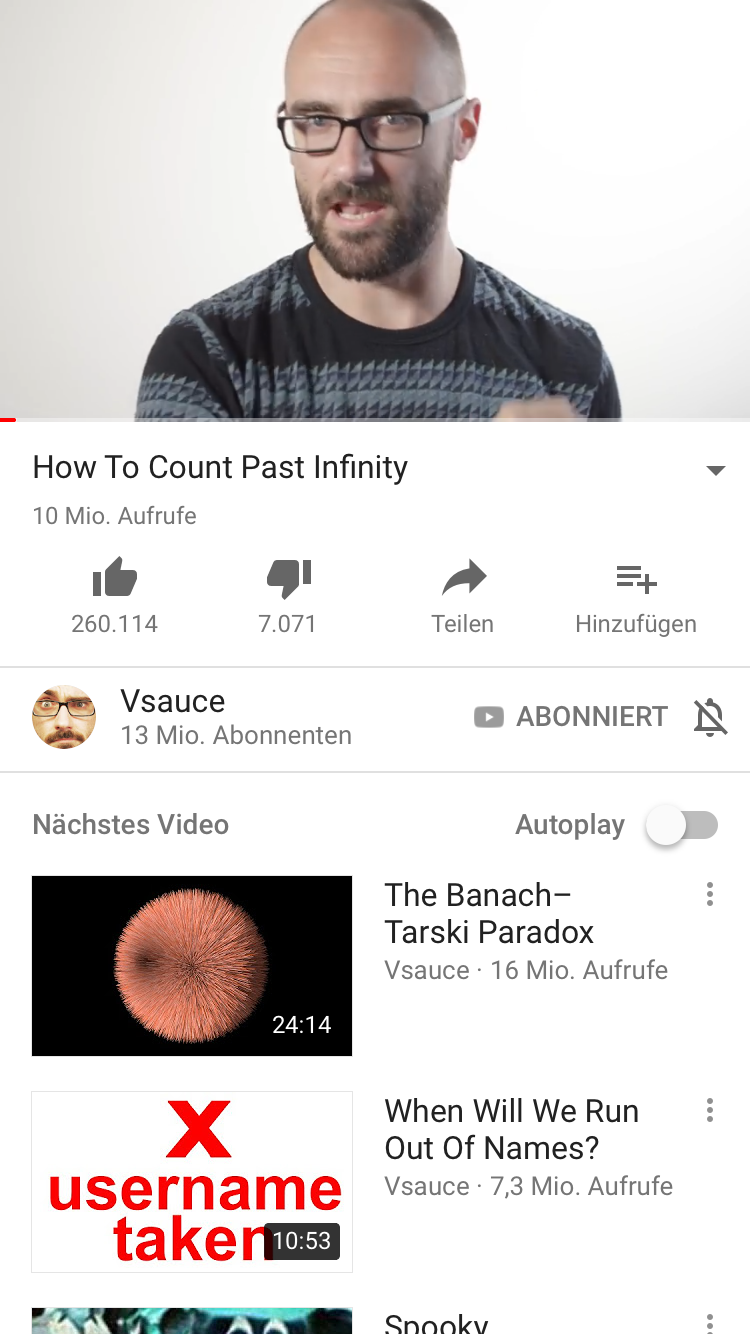Open options for When Will We Run Out Of Names?
750x1334 pixels.
coord(710,1110)
